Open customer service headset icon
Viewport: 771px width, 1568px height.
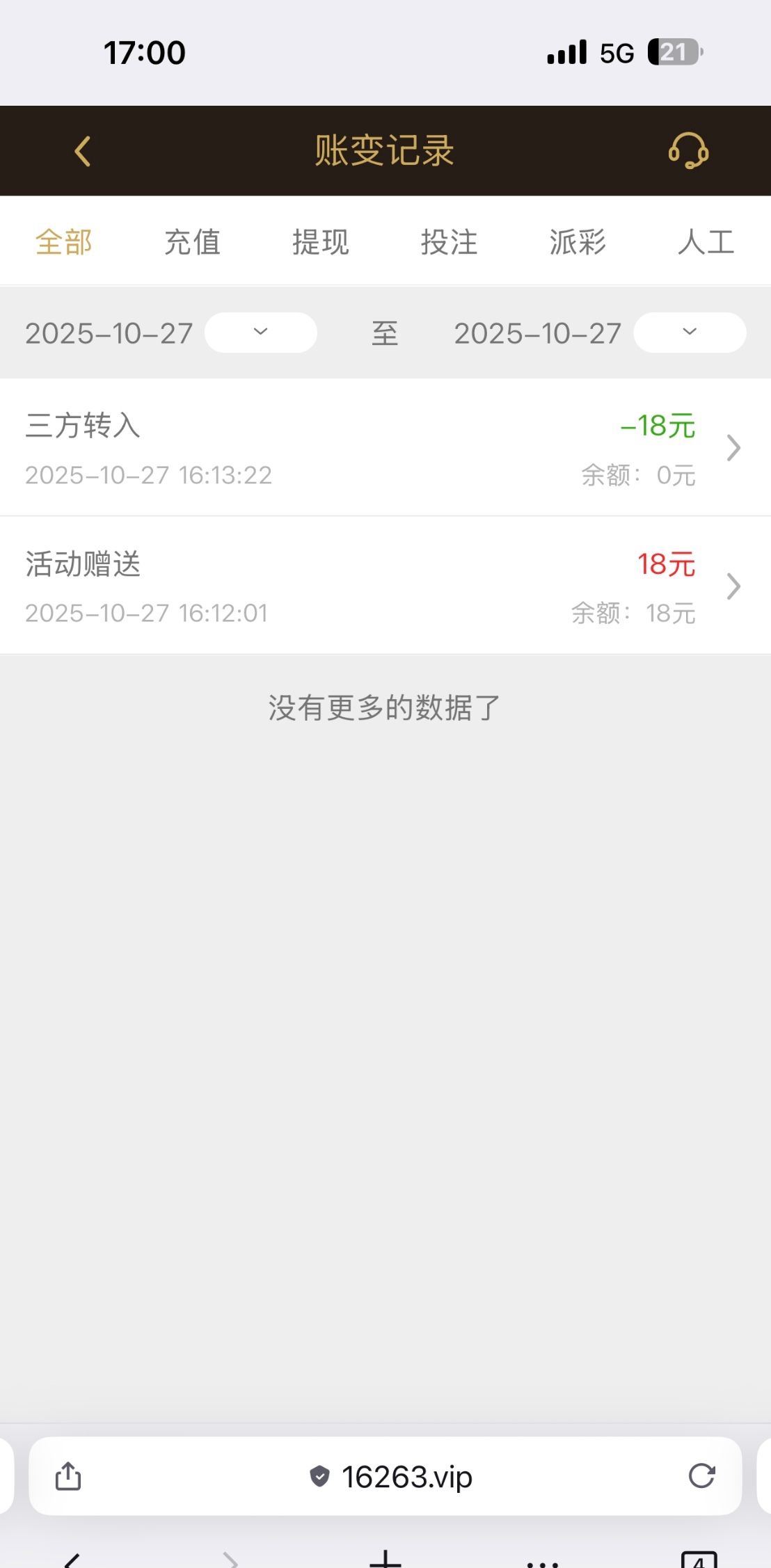coord(688,151)
